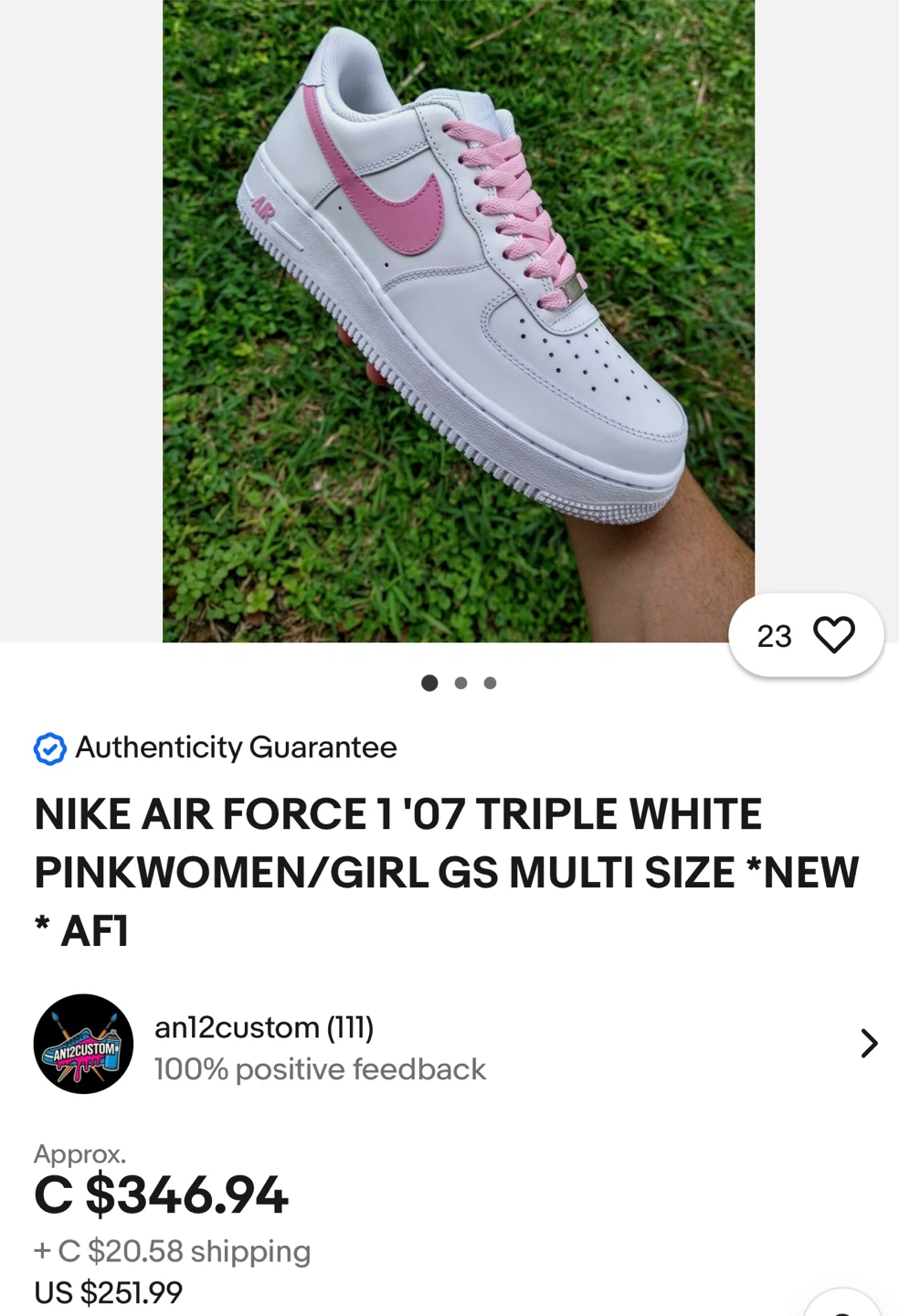This screenshot has width=899, height=1316.
Task: Open the product photo of the sneaker
Action: [x=459, y=321]
